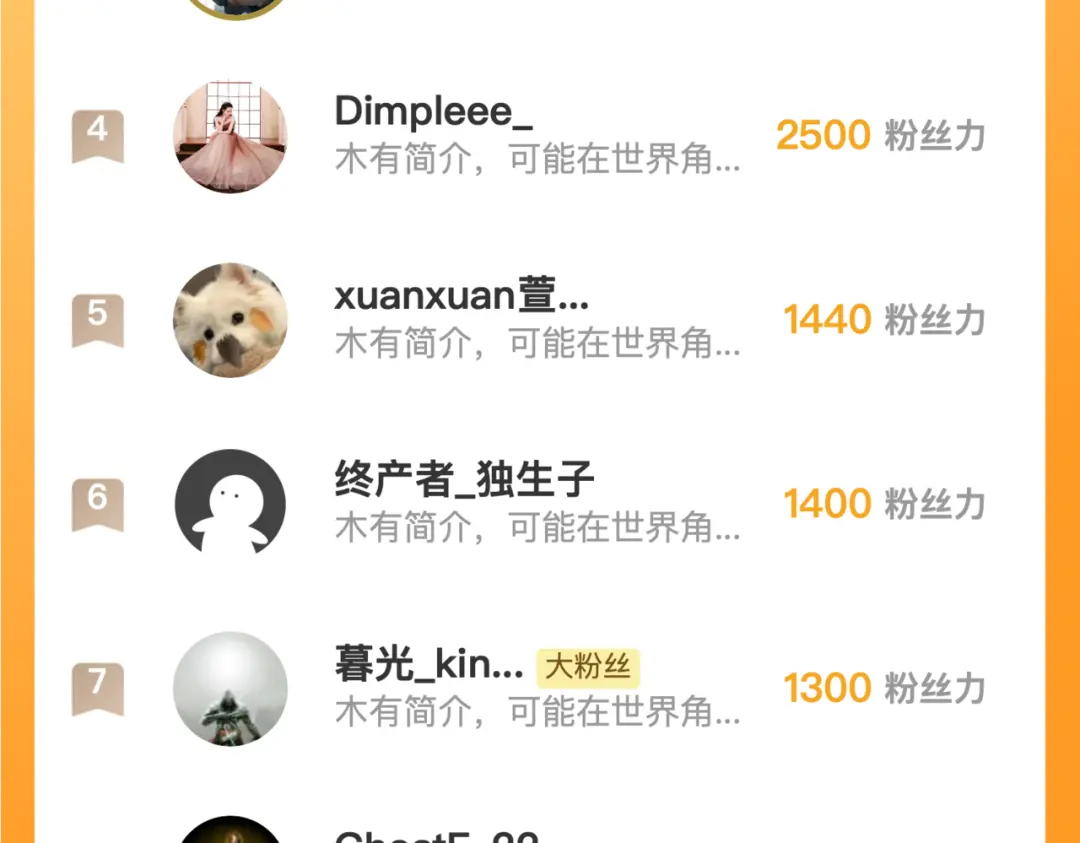Image resolution: width=1080 pixels, height=843 pixels.
Task: Tap the white dog avatar of xuanxuan萱
Action: pos(230,320)
